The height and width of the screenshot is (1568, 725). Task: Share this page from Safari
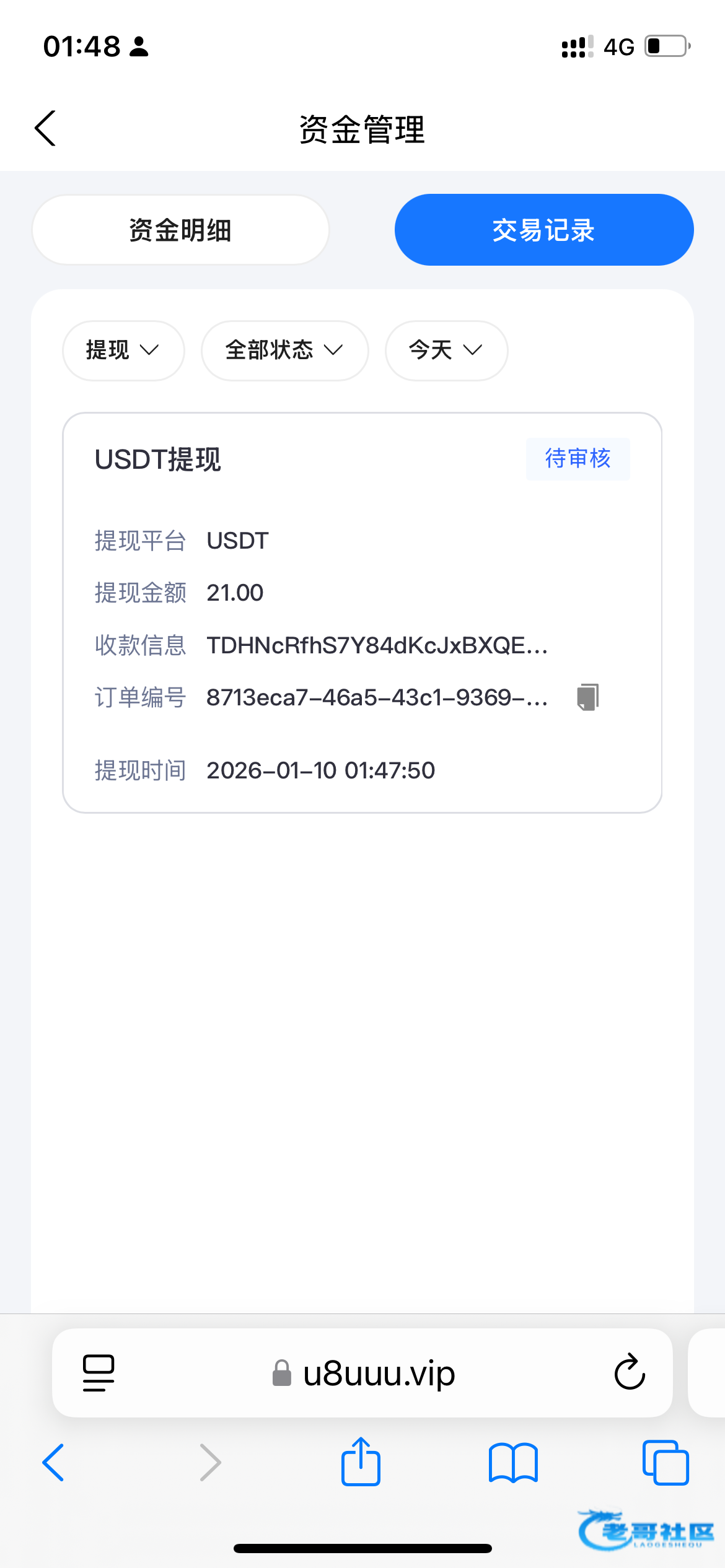[361, 1461]
